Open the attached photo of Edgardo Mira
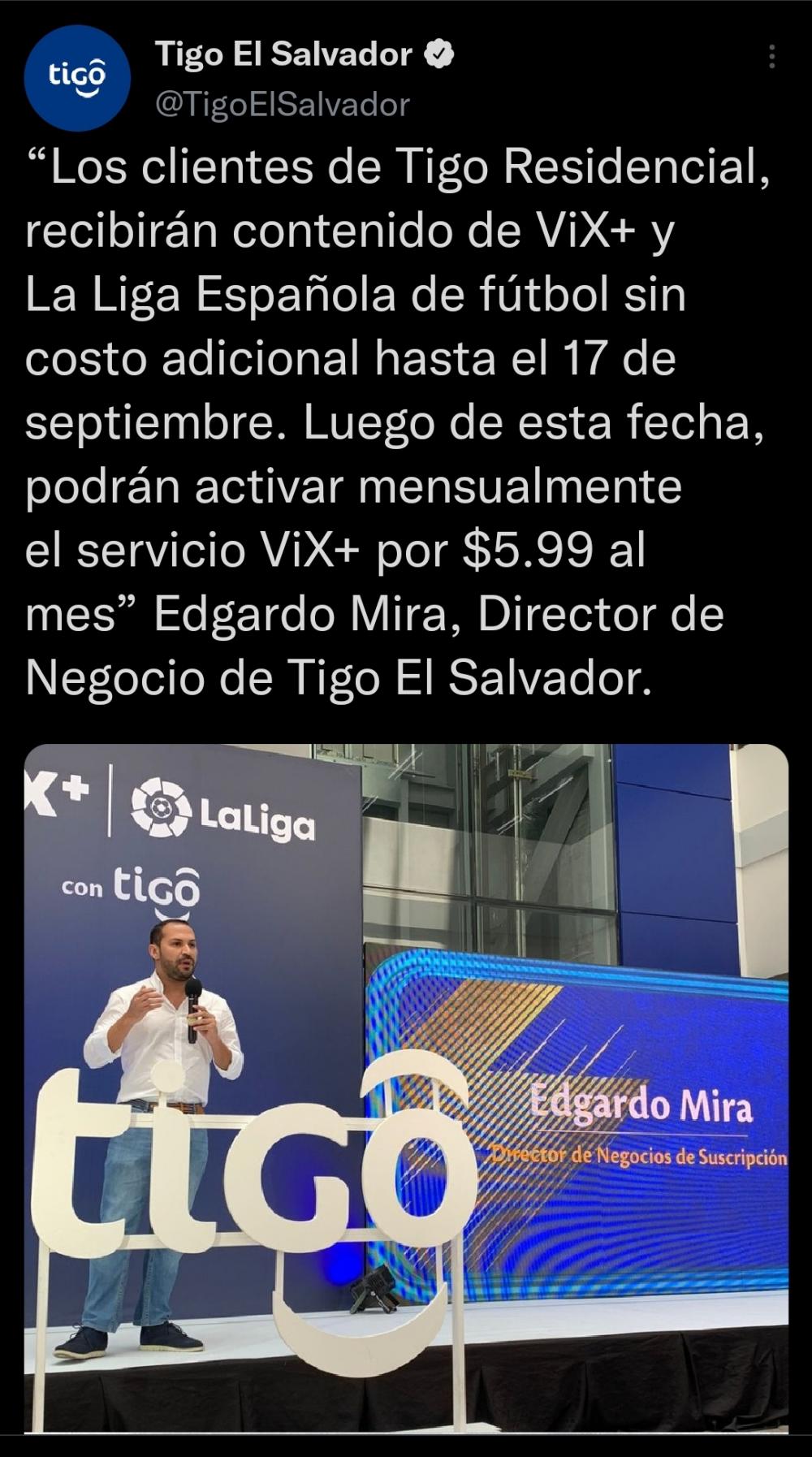Viewport: 812px width, 1457px height. pos(406,1088)
